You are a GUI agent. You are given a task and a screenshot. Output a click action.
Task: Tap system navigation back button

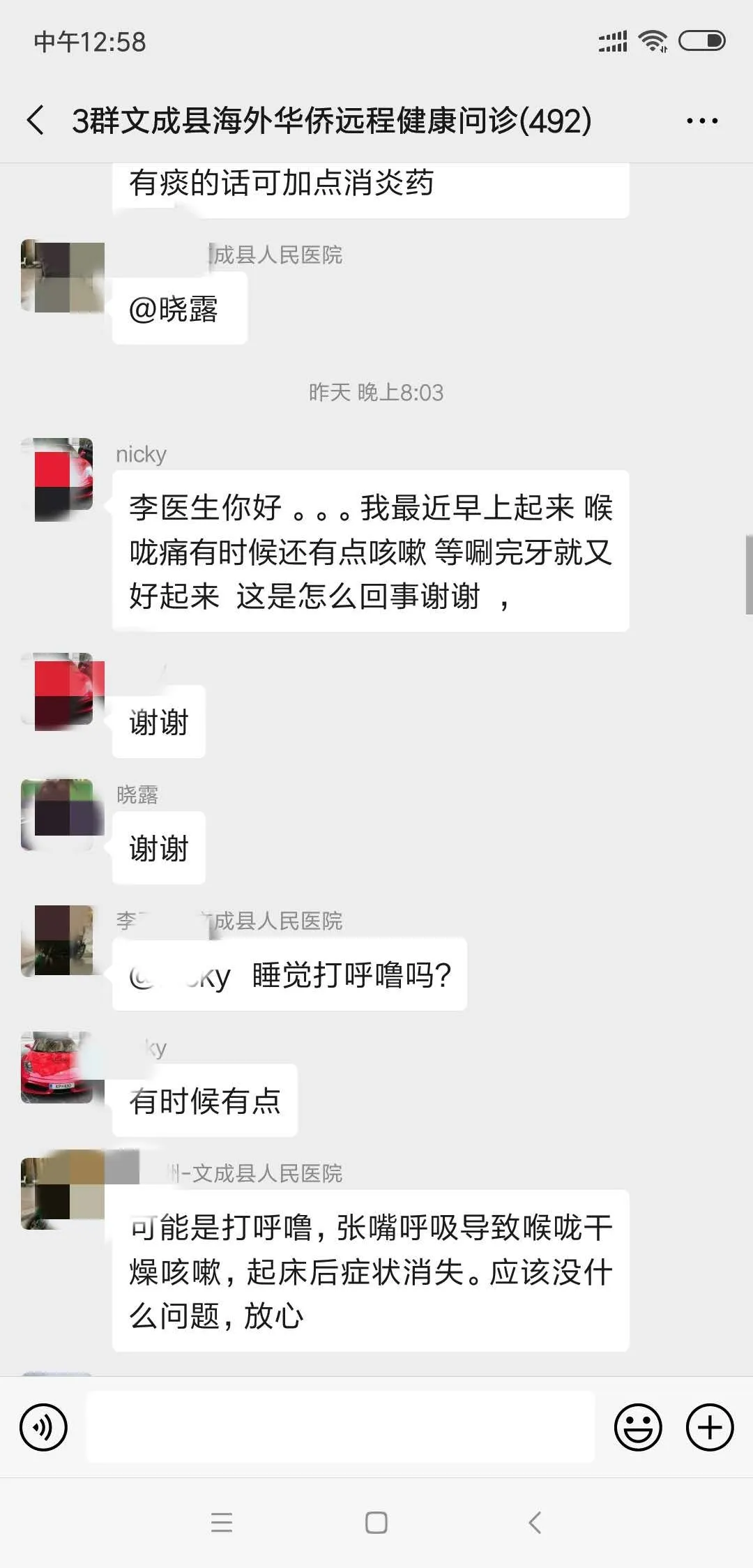535,1522
